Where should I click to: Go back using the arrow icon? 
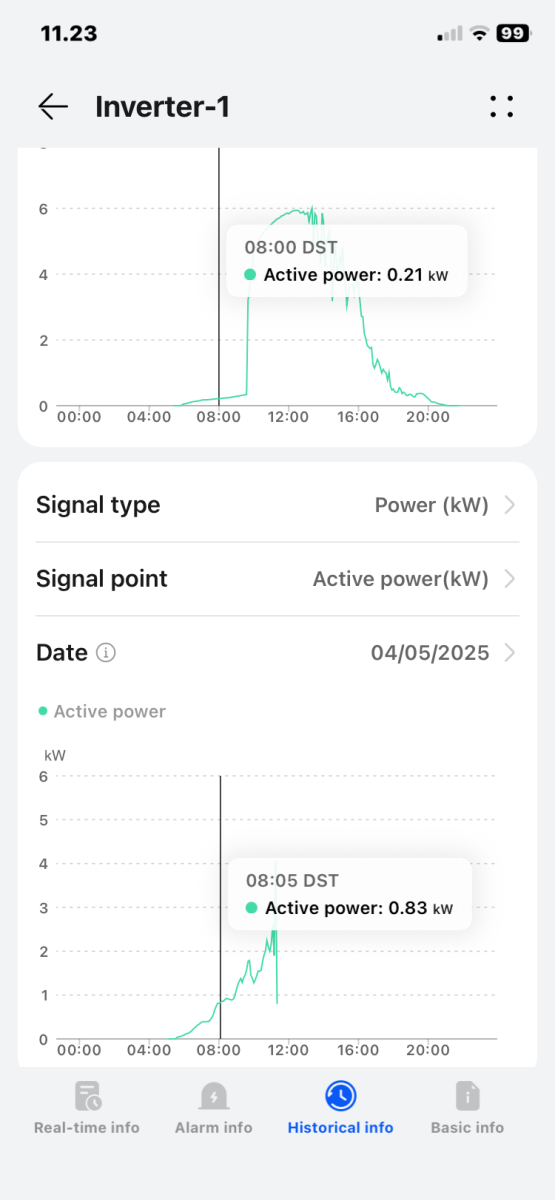point(53,107)
